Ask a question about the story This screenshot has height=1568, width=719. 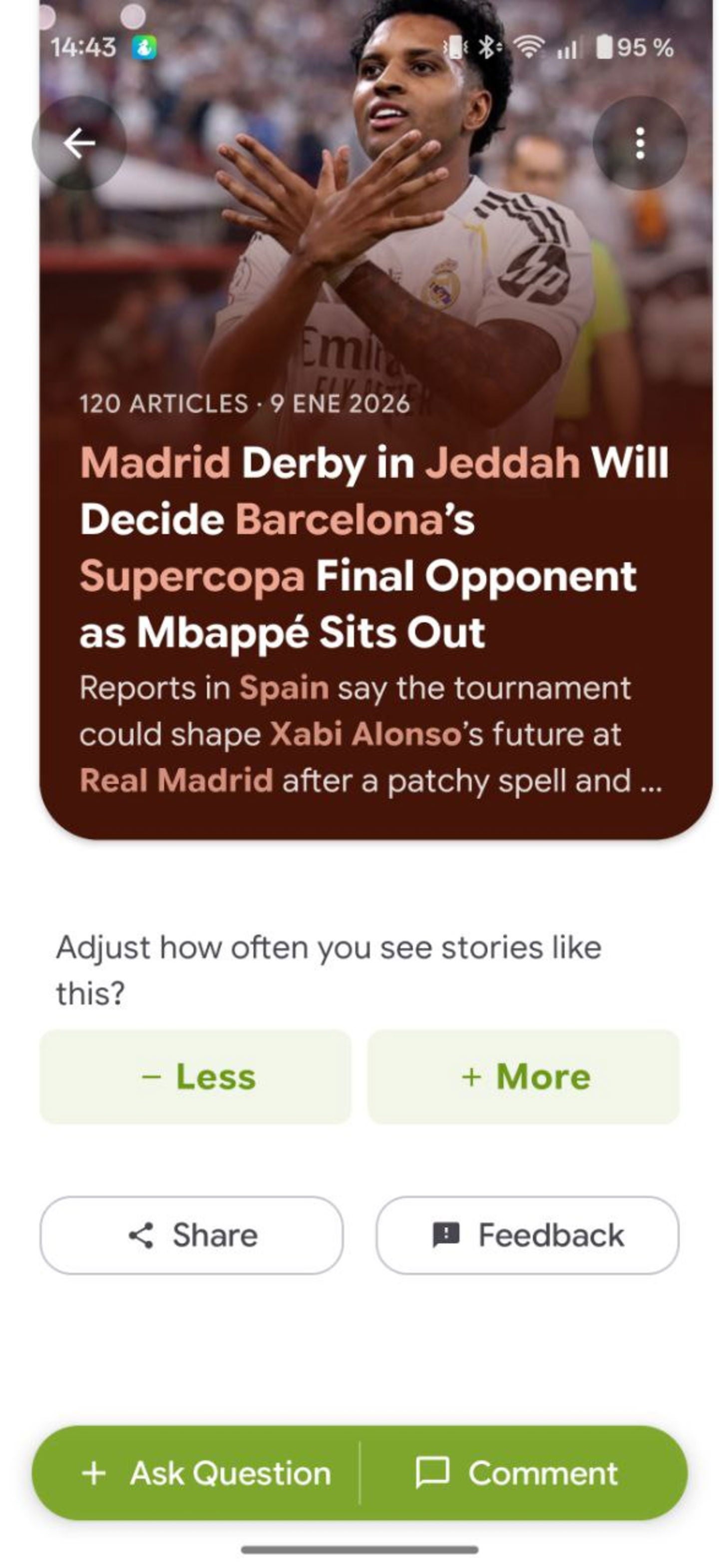pyautogui.click(x=206, y=1473)
